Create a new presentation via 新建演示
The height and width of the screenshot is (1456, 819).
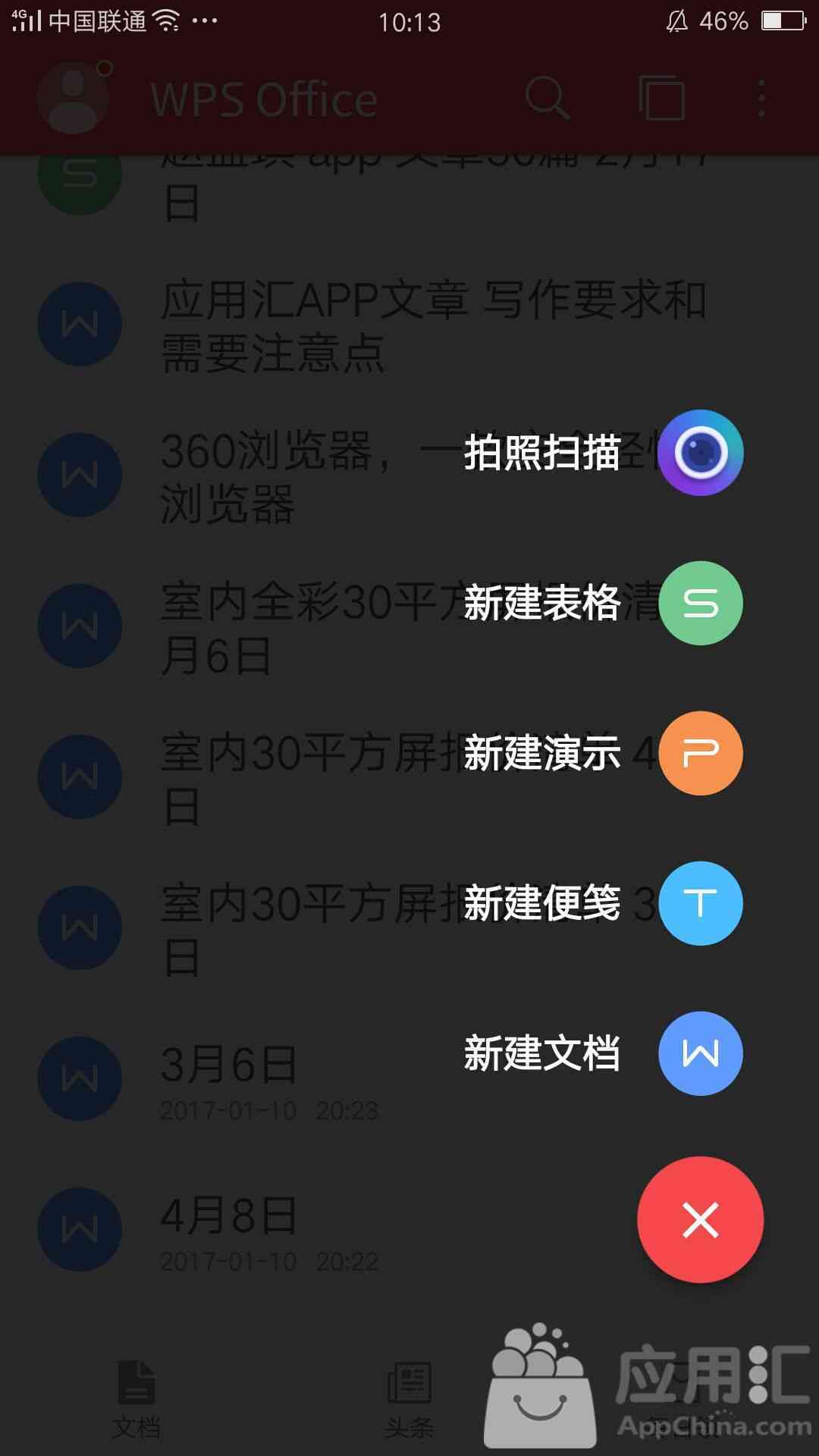click(700, 753)
